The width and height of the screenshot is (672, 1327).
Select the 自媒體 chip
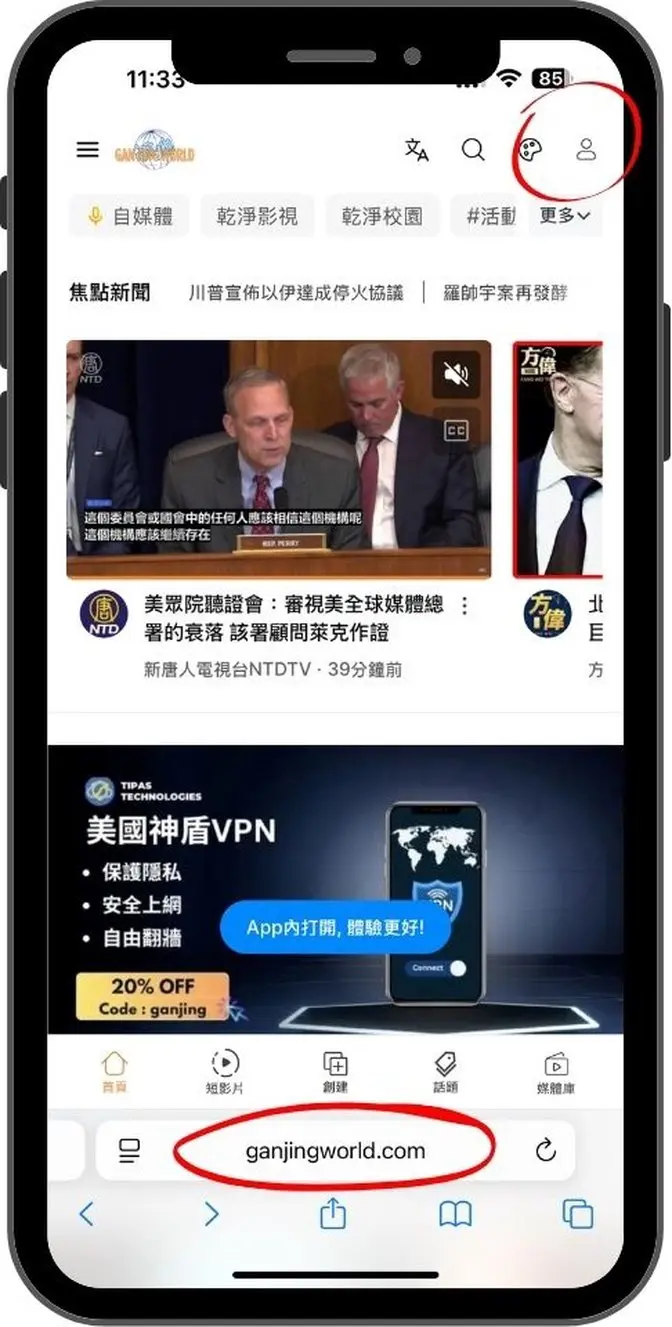129,216
